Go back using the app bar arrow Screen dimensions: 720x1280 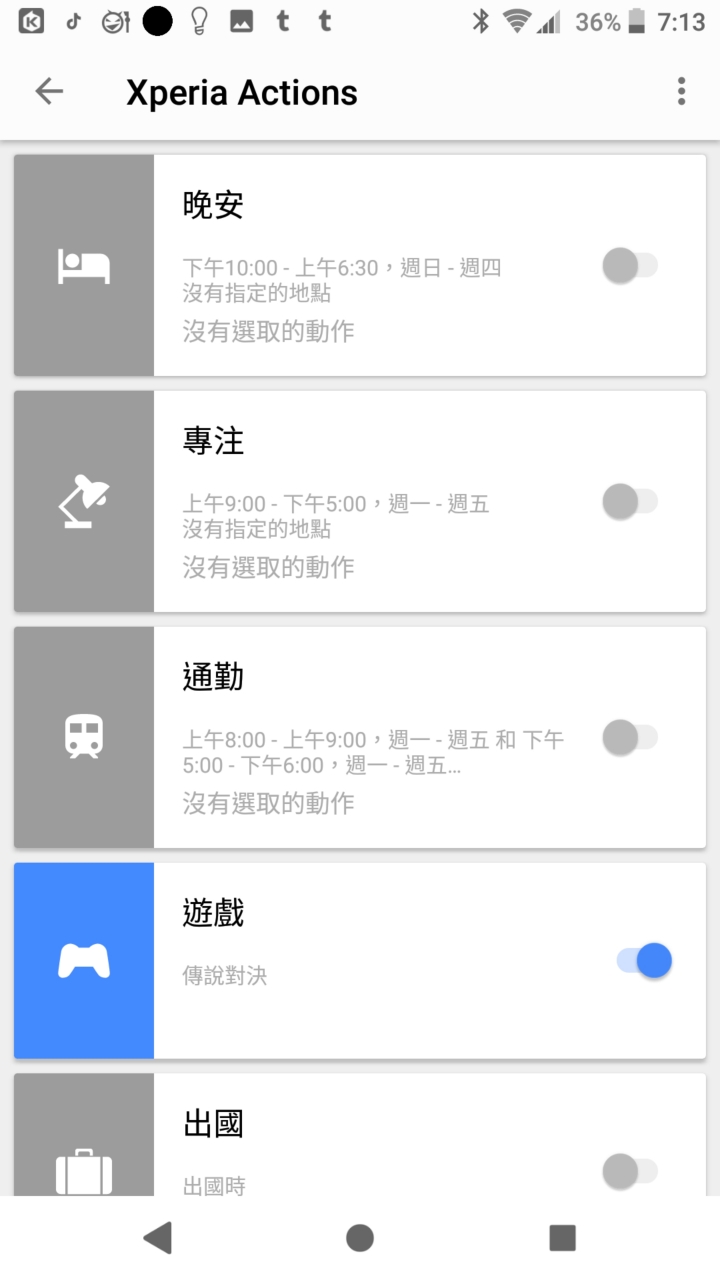(49, 92)
